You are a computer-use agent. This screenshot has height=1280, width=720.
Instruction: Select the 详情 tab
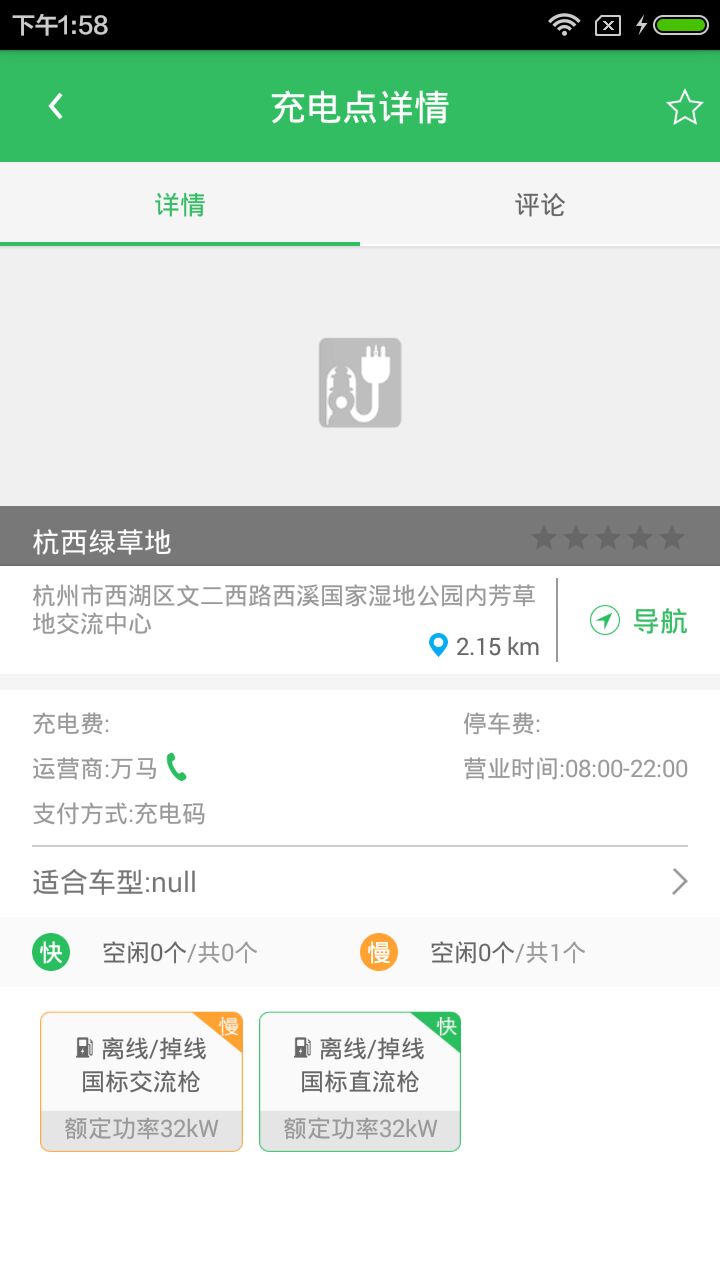pos(180,205)
